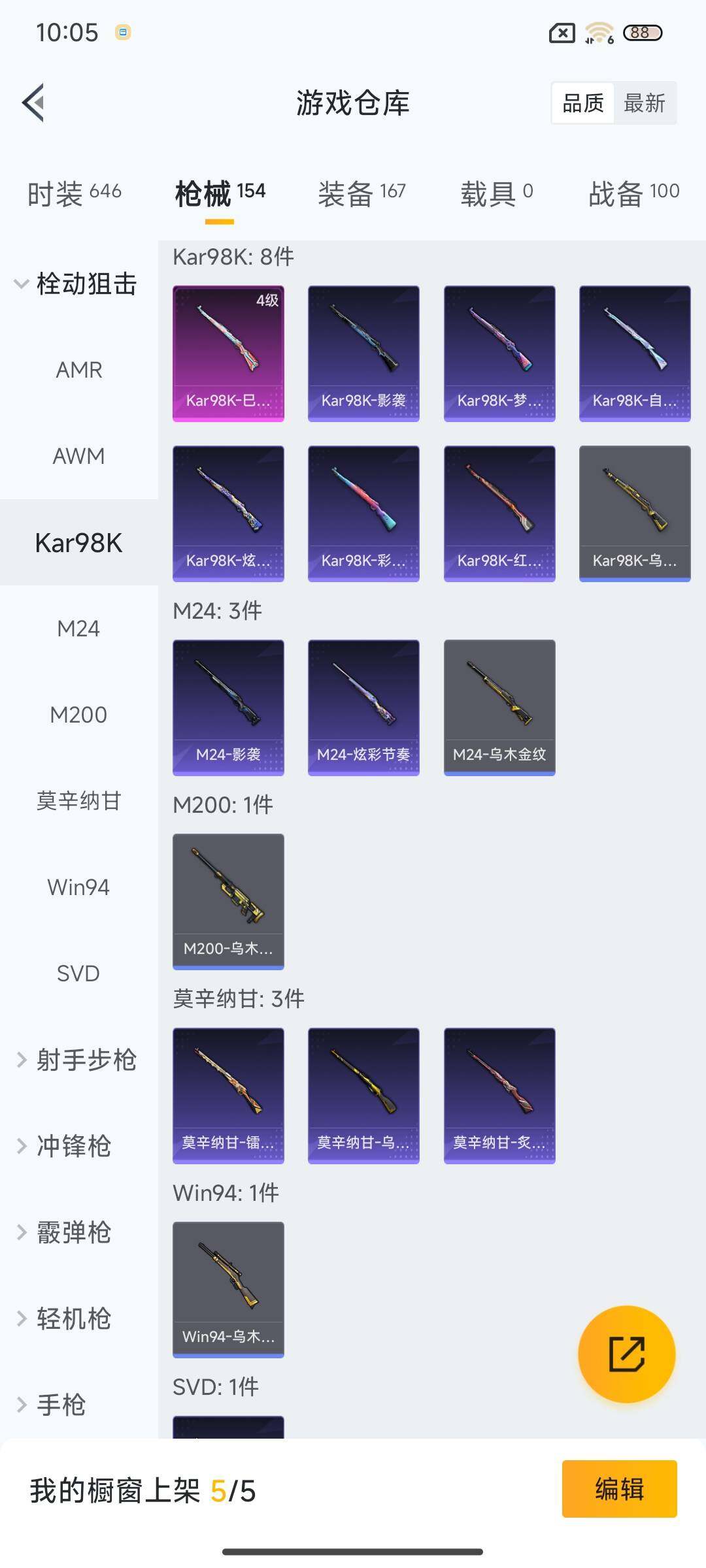This screenshot has height=1568, width=706.
Task: Open the Kar98K-影袭 skin card
Action: click(363, 351)
